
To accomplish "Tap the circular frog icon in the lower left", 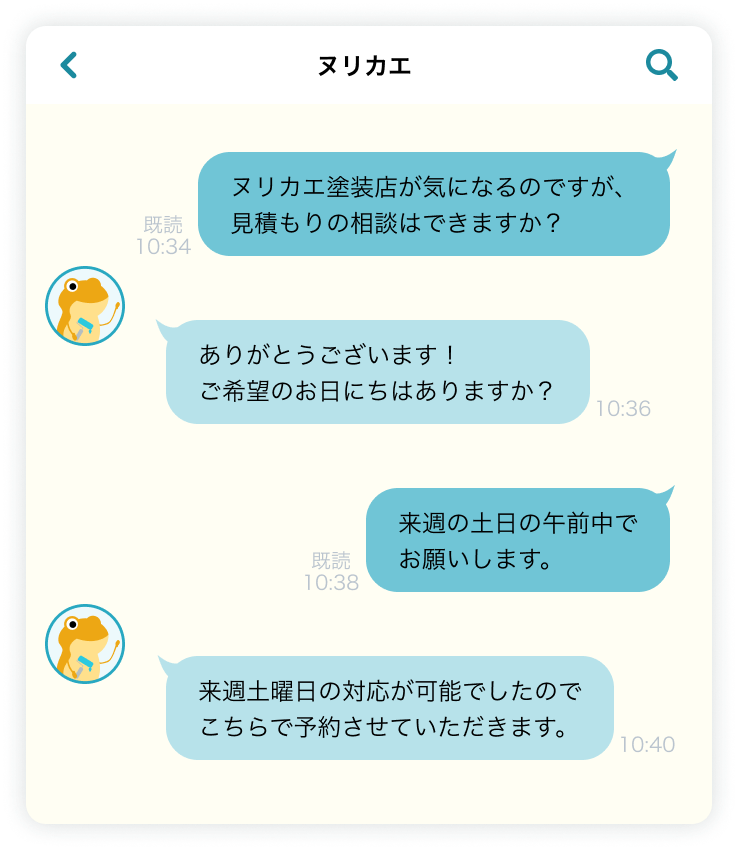I will (85, 644).
